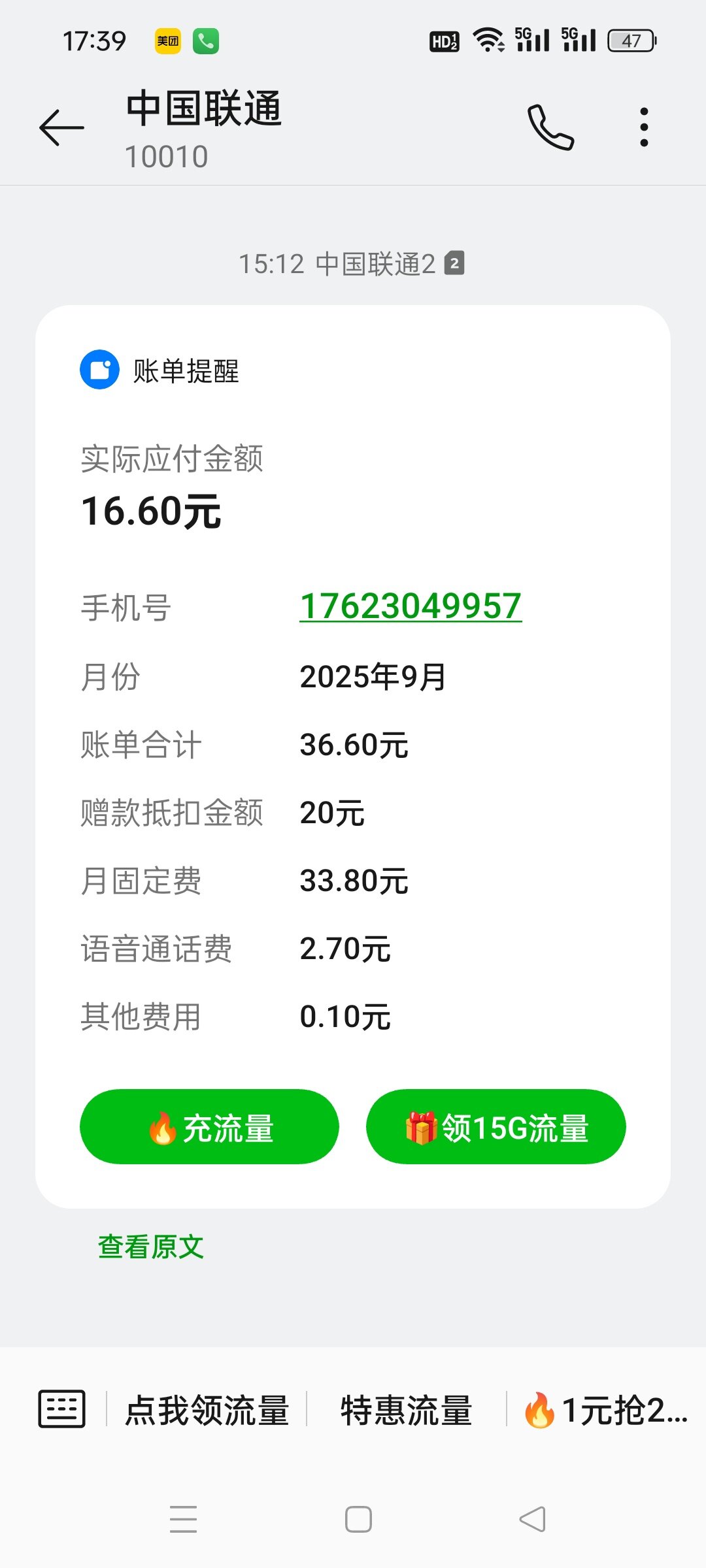The height and width of the screenshot is (1568, 706).
Task: Go back from the 中国联通 conversation
Action: (61, 127)
